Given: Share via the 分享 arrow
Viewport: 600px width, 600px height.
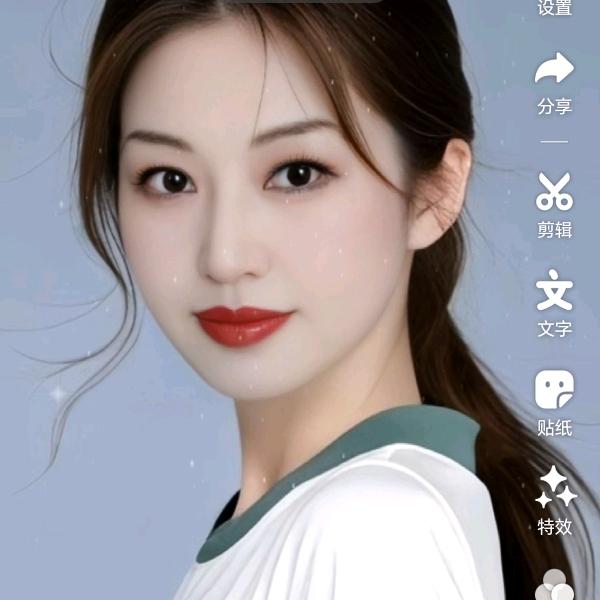Looking at the screenshot, I should [554, 83].
